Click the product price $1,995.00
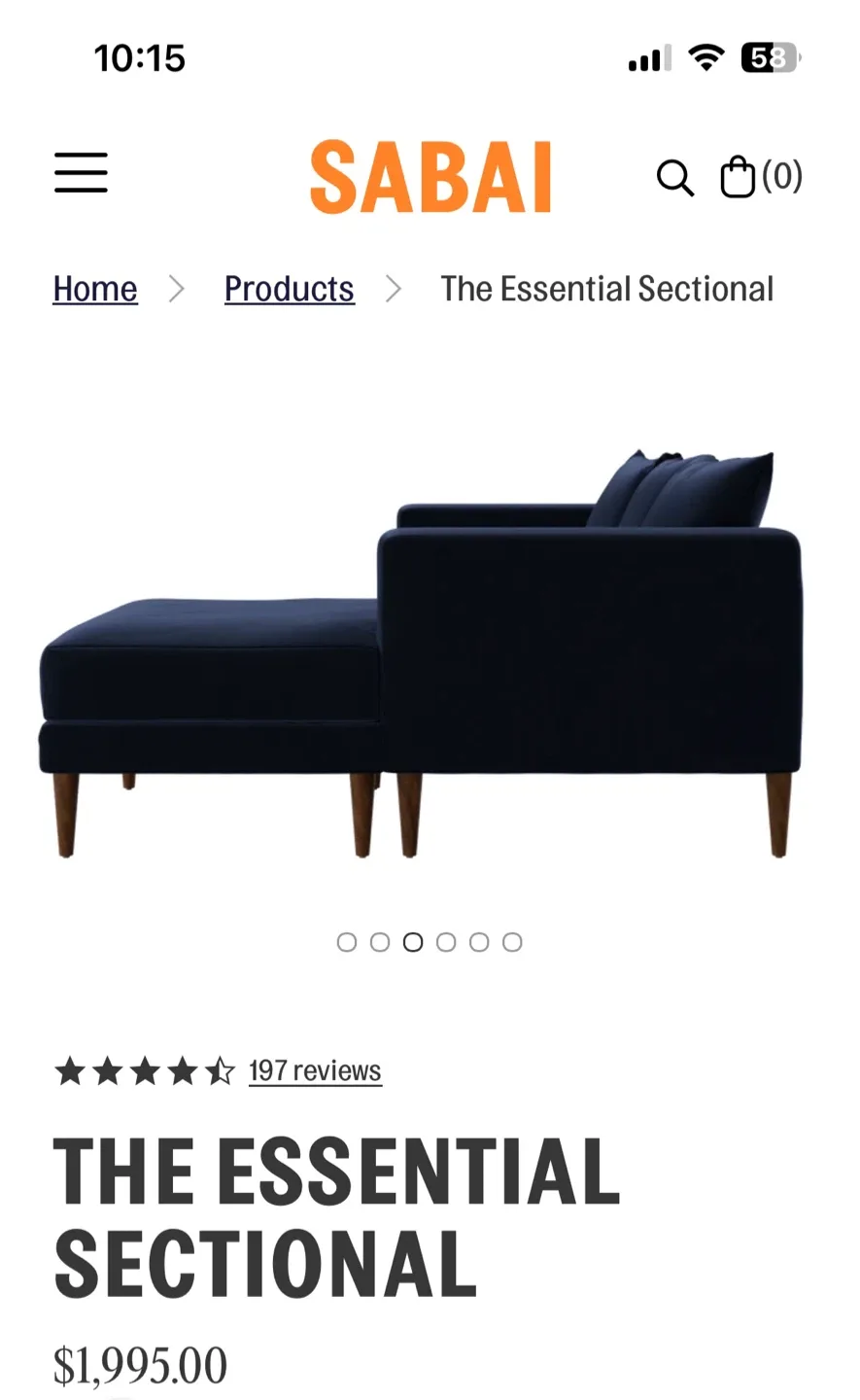Screen dimensions: 860x1400 140,1364
